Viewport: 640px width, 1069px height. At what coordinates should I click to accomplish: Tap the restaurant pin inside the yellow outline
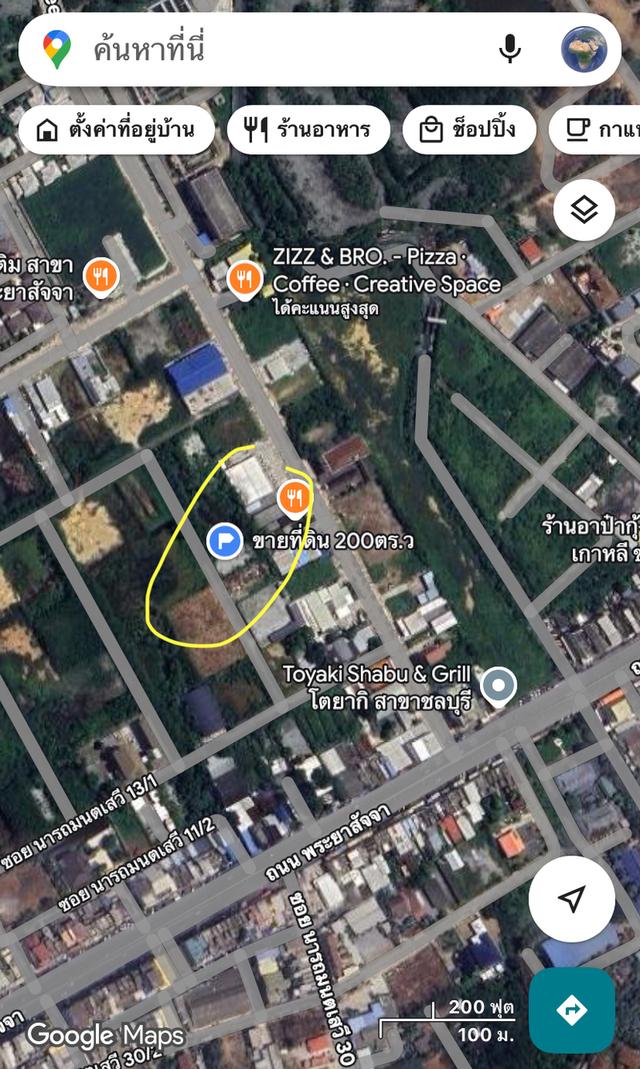coord(294,495)
